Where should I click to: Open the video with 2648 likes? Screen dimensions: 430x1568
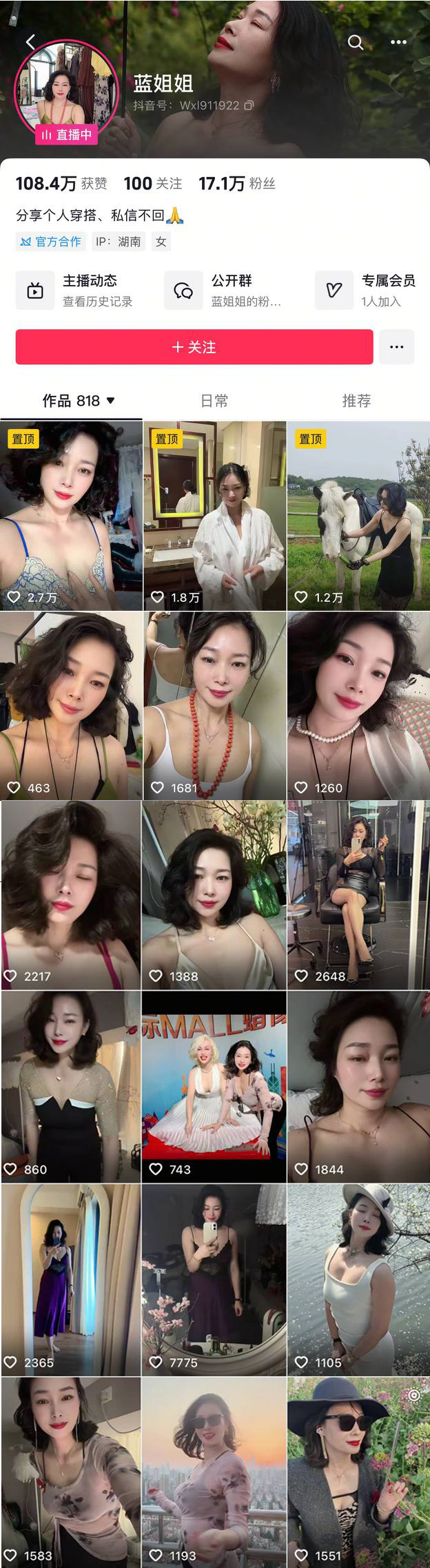[358, 894]
